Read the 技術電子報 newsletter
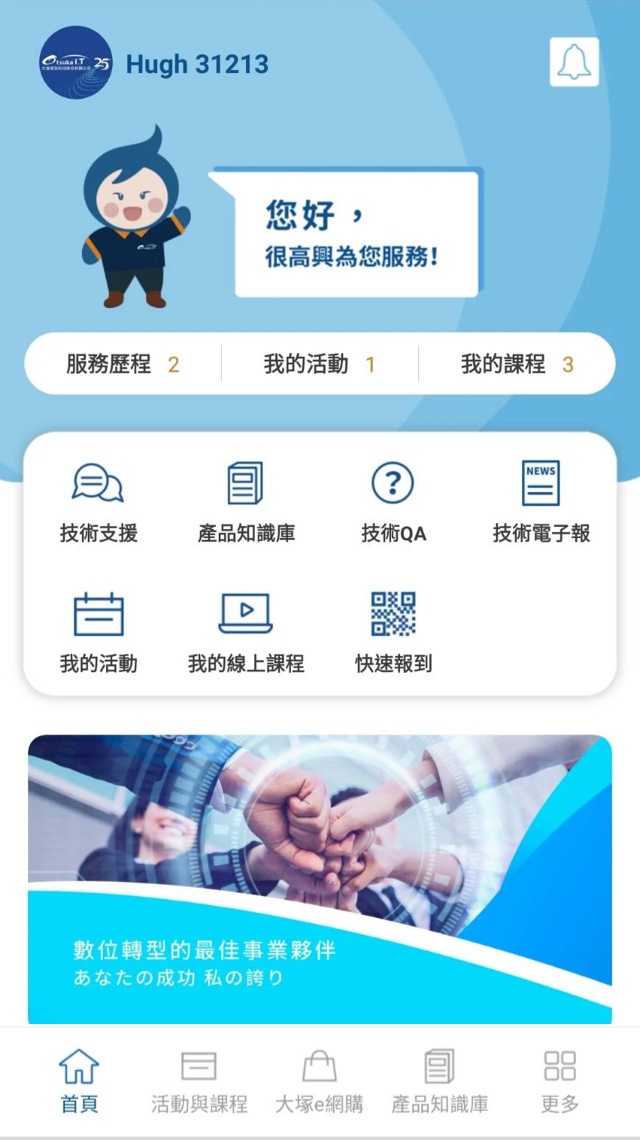This screenshot has width=640, height=1140. point(541,503)
